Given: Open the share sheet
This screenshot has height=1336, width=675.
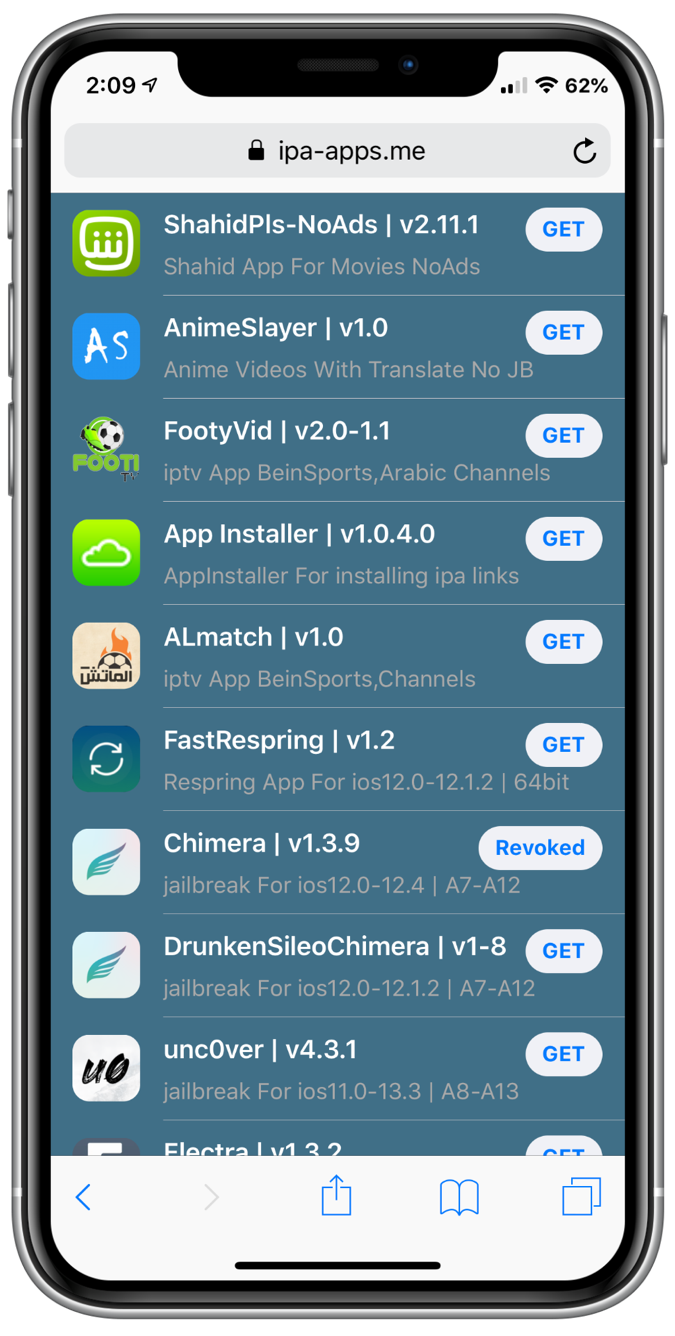Looking at the screenshot, I should click(x=336, y=1195).
